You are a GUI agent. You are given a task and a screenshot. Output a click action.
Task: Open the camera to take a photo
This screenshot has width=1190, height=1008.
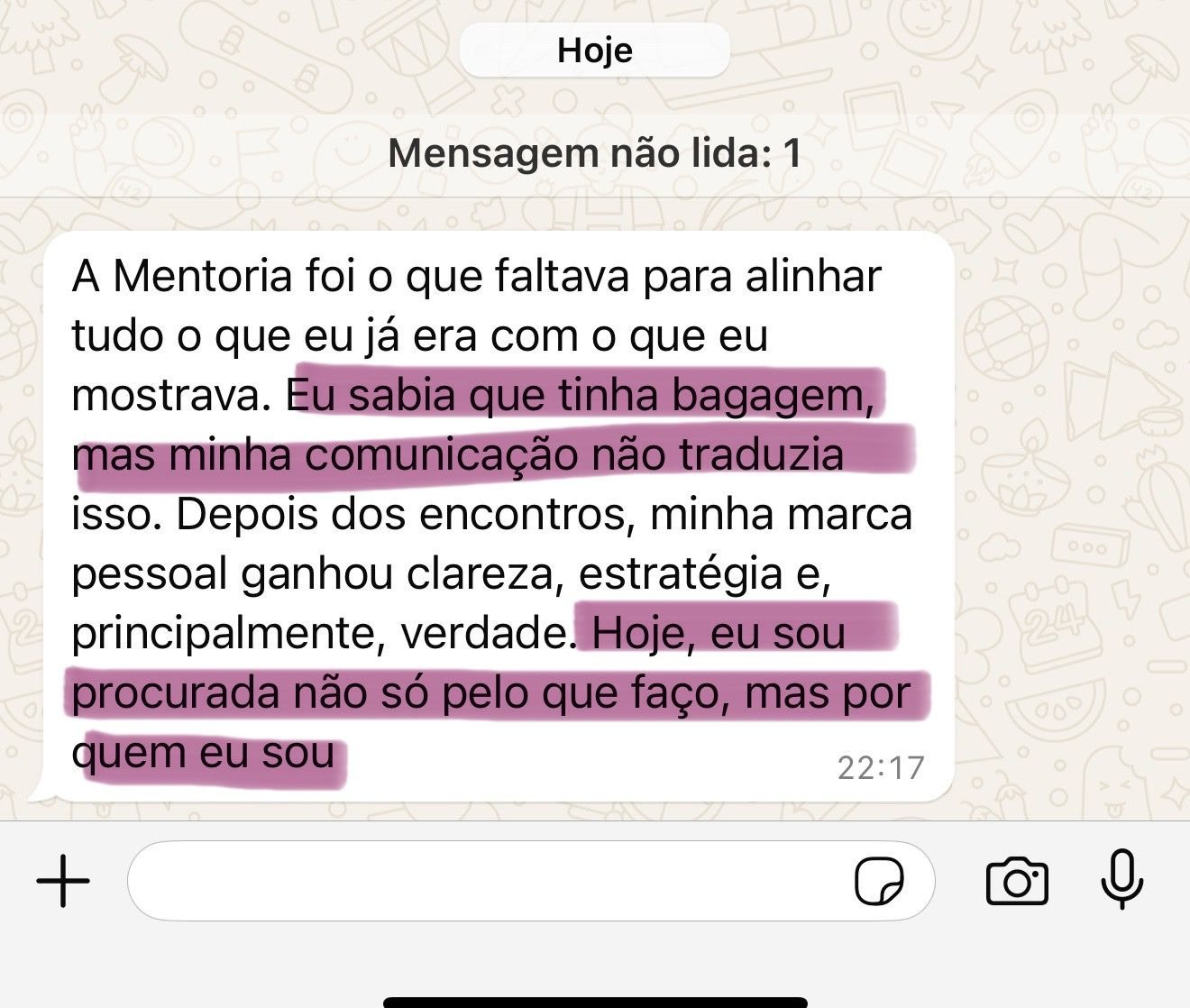coord(1017,881)
